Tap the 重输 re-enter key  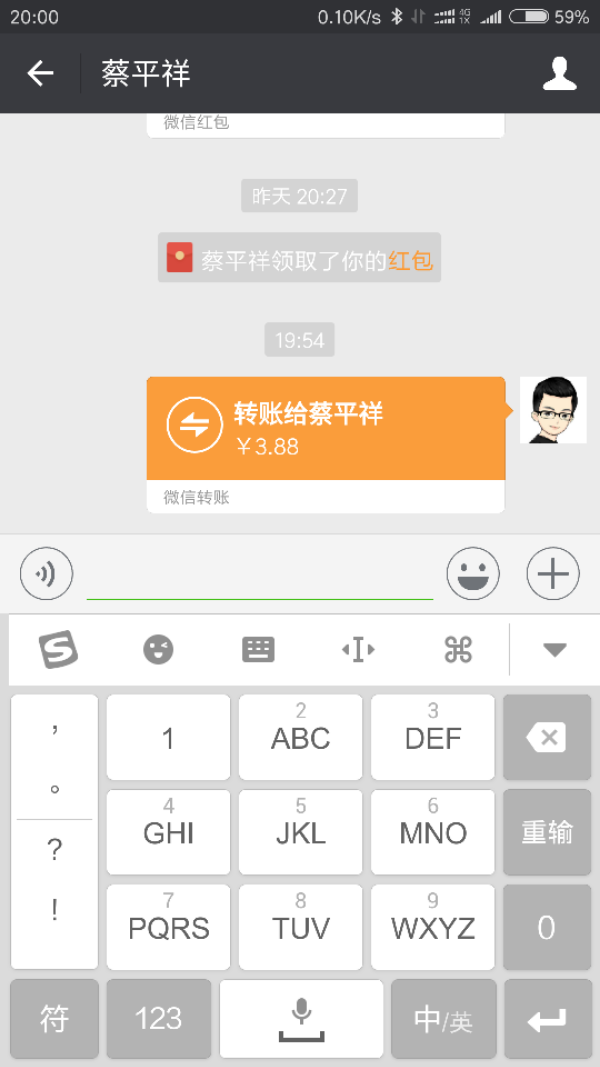547,832
